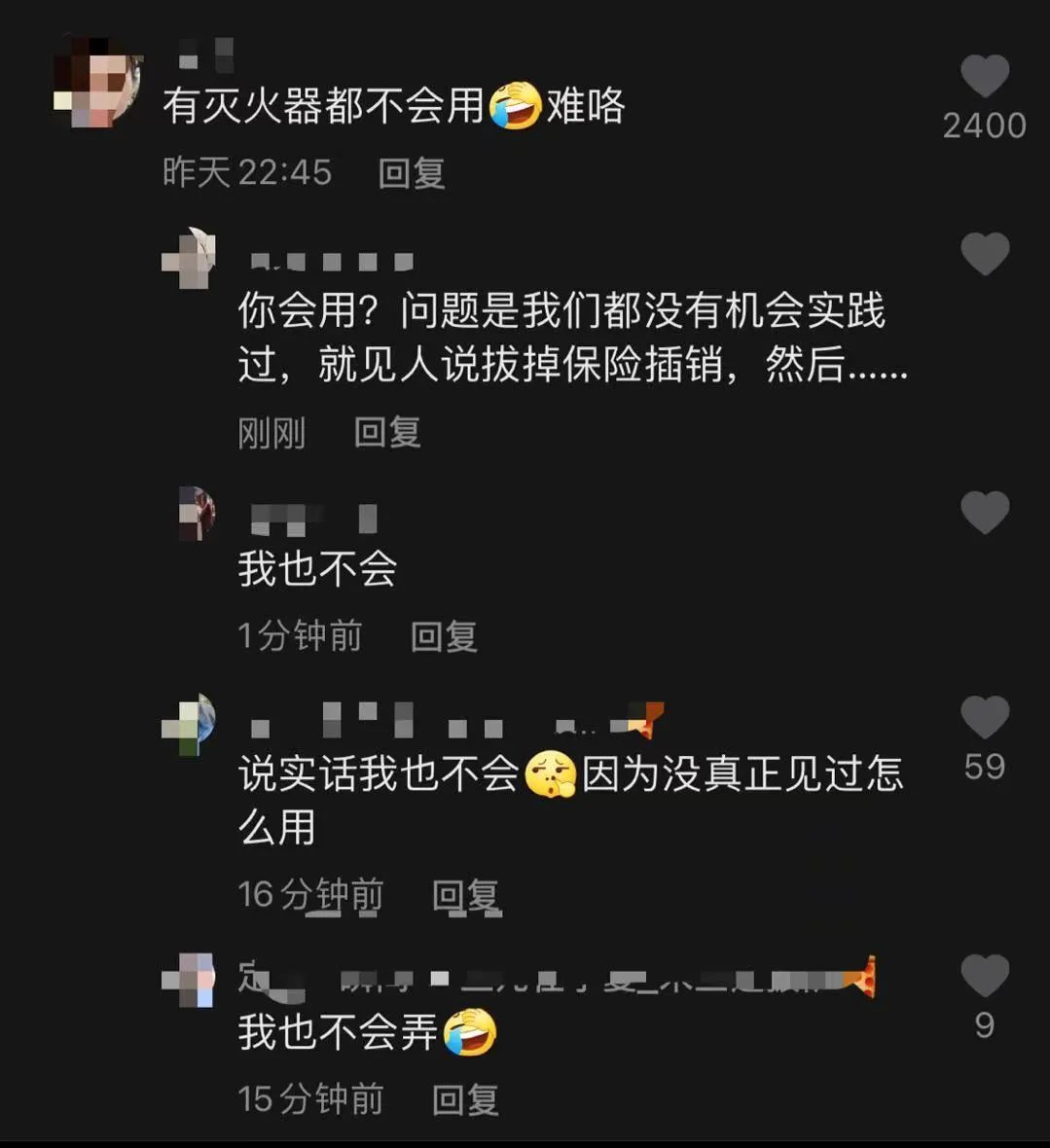Reply to the comment posted 1分钟前
This screenshot has width=1050, height=1148.
pos(443,636)
